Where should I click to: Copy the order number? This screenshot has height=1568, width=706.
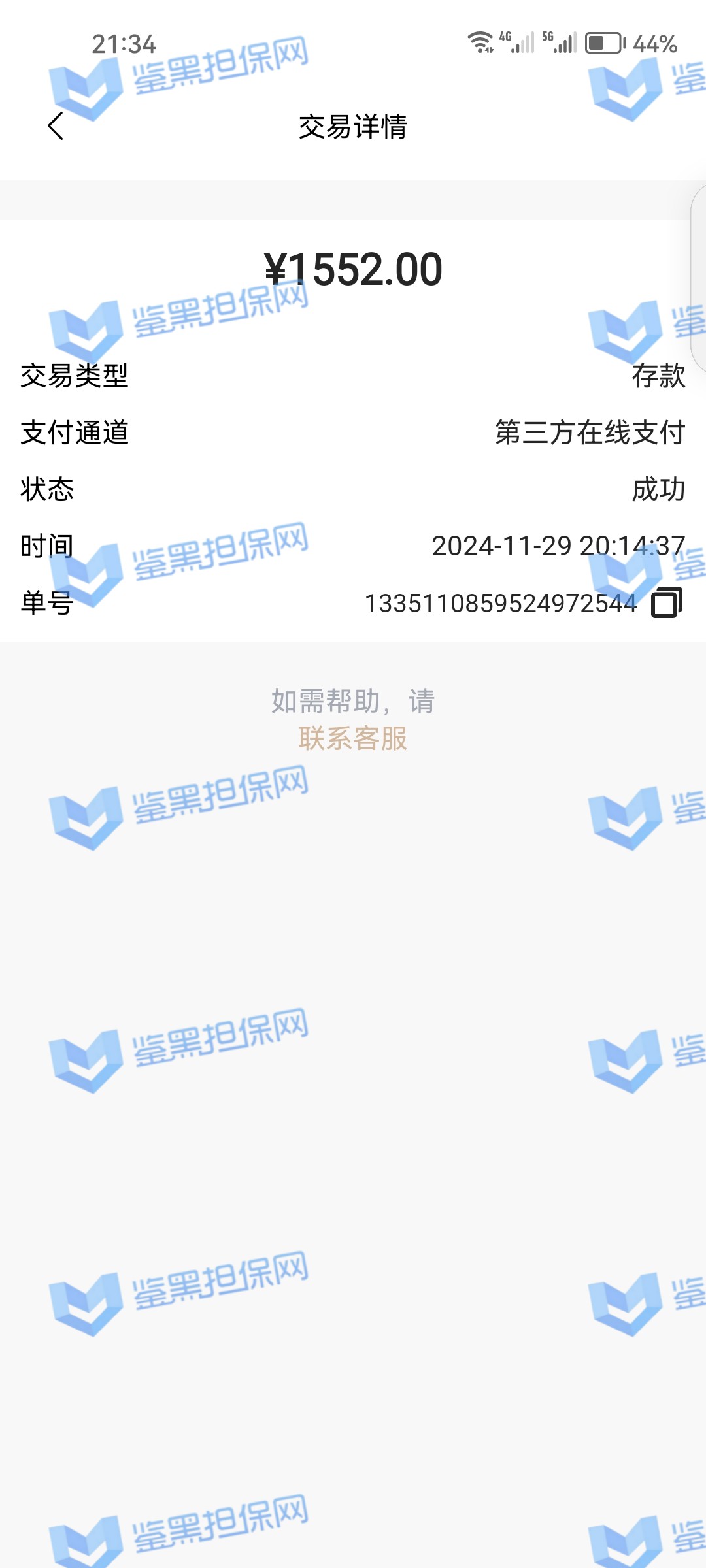click(666, 602)
